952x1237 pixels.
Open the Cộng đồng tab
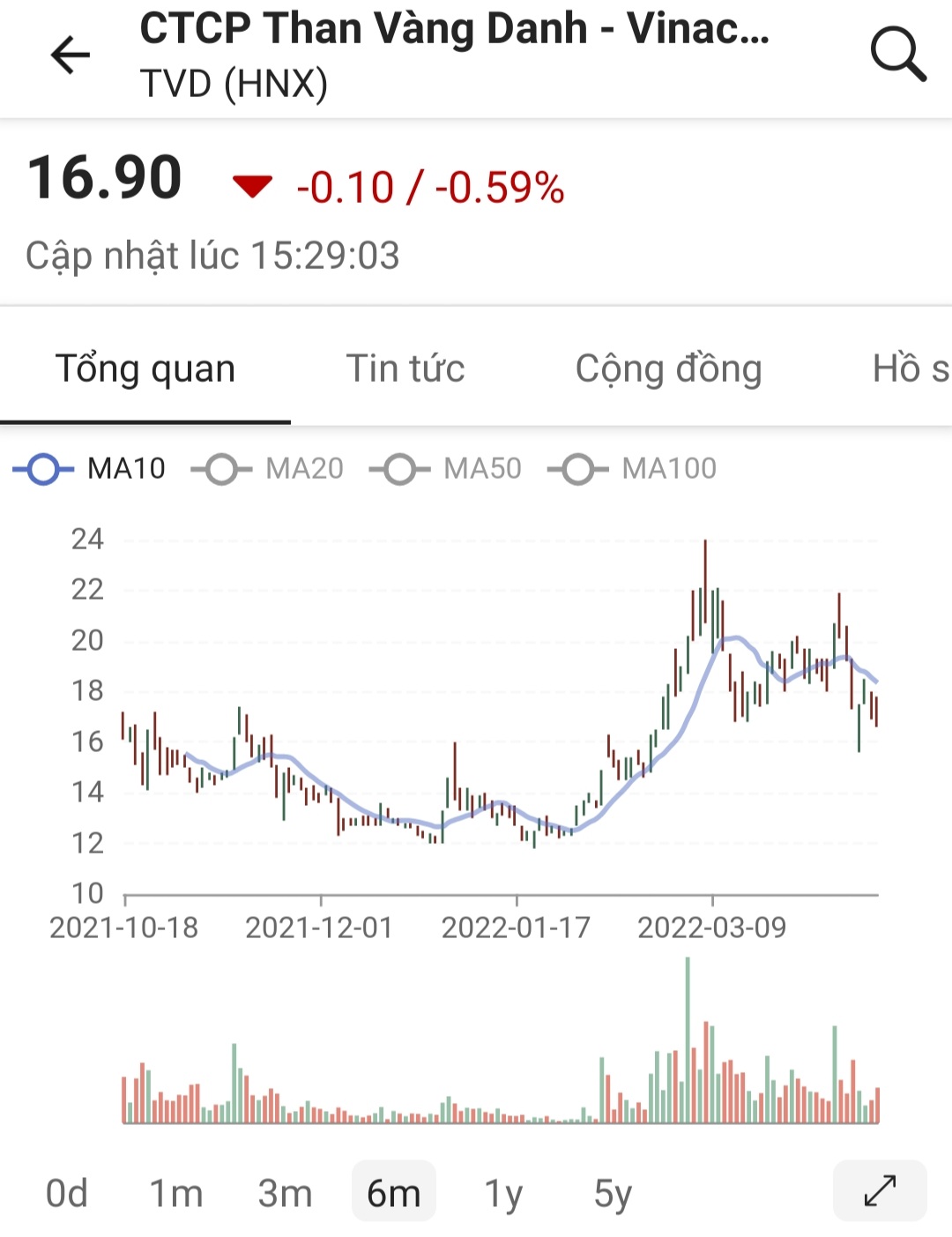pyautogui.click(x=668, y=369)
